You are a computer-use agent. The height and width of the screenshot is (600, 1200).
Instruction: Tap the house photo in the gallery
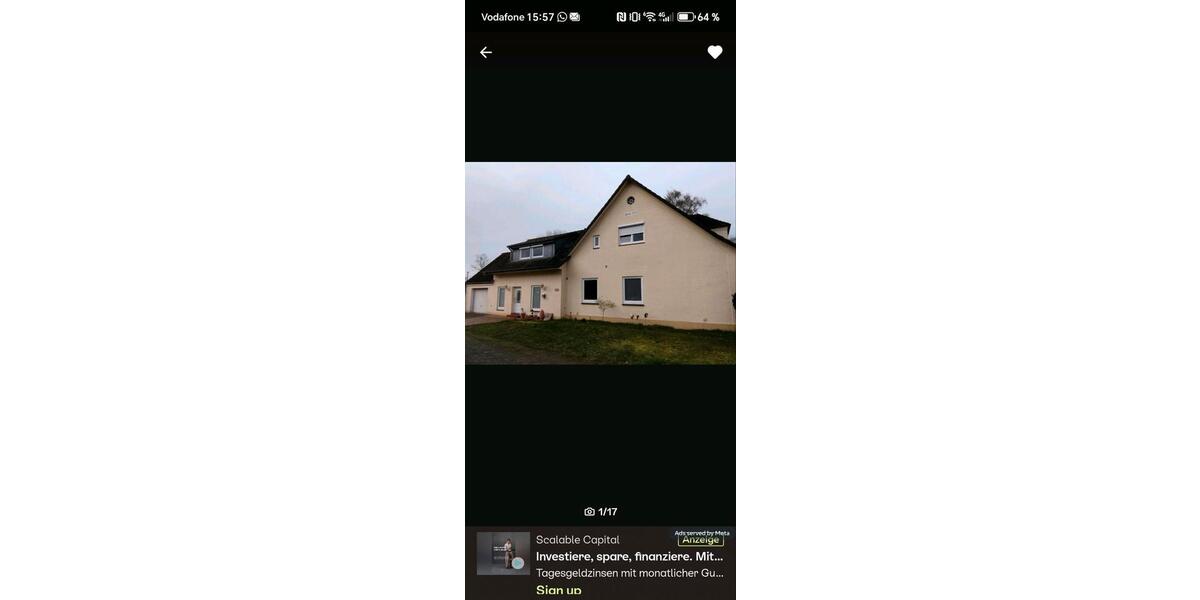(x=600, y=263)
